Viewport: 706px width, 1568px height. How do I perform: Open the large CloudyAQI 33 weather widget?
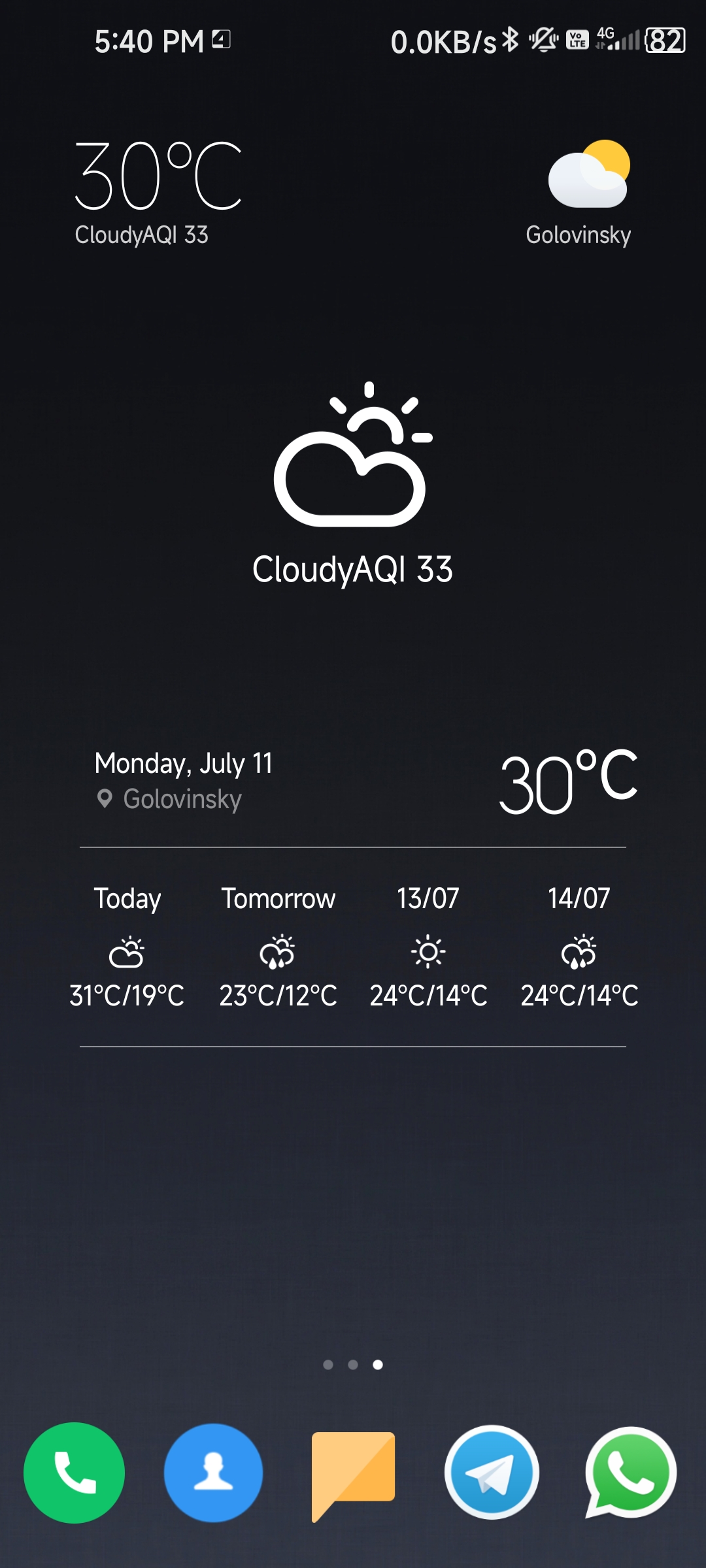click(x=353, y=483)
